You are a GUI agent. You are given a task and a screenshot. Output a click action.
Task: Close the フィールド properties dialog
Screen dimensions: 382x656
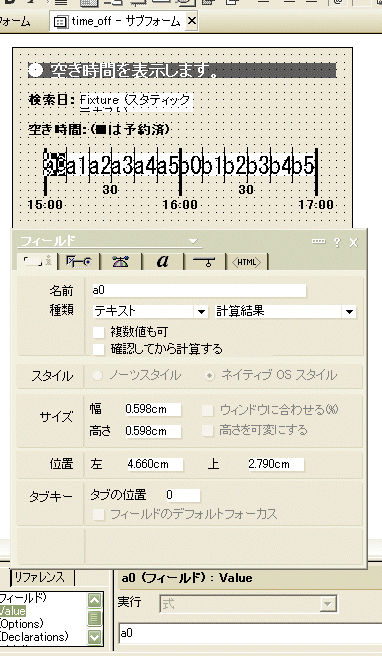click(354, 242)
